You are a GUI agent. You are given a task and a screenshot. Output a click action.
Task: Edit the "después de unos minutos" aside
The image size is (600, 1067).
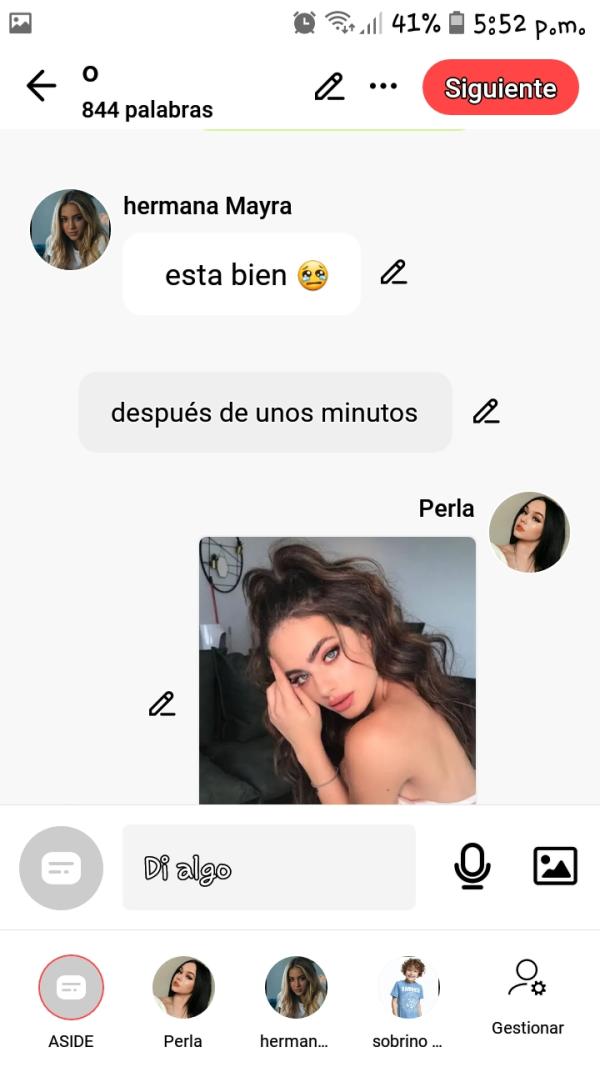point(486,411)
